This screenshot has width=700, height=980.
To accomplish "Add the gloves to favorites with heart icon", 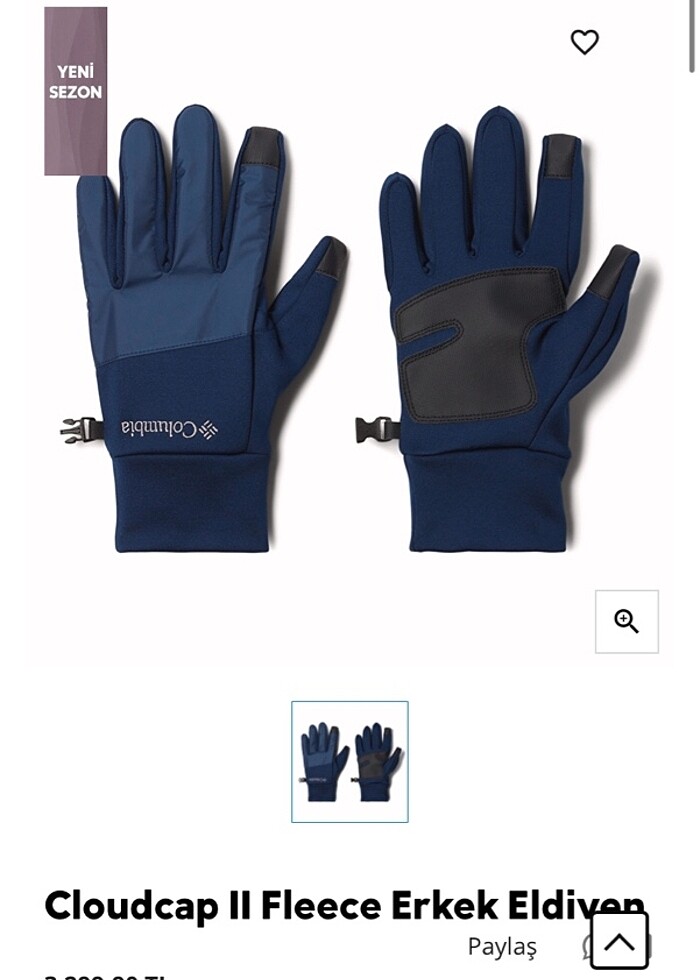I will 584,42.
